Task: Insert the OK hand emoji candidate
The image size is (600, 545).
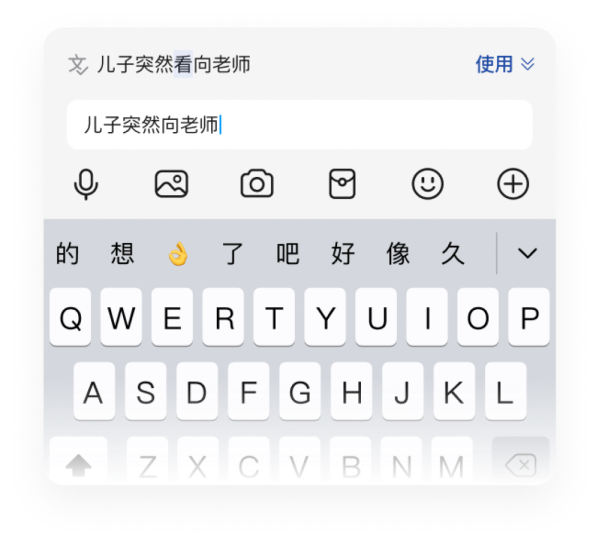Action: tap(178, 254)
